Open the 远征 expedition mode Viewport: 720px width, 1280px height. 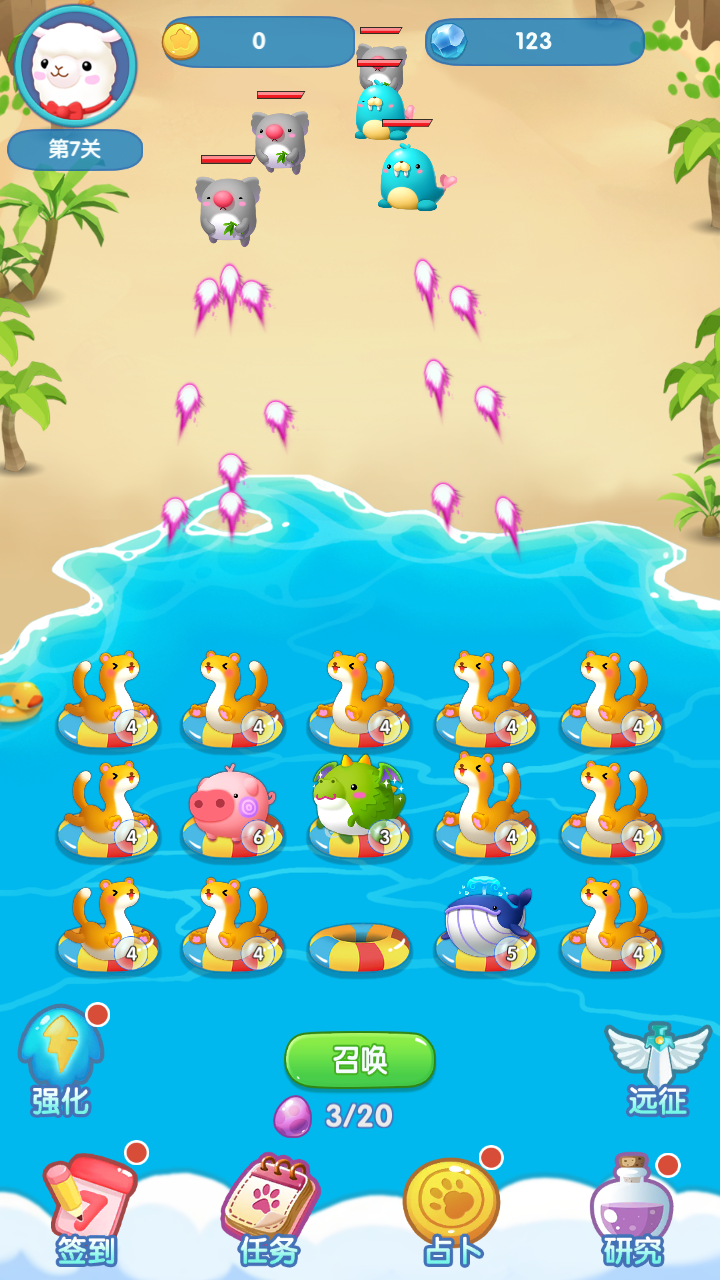click(658, 1066)
